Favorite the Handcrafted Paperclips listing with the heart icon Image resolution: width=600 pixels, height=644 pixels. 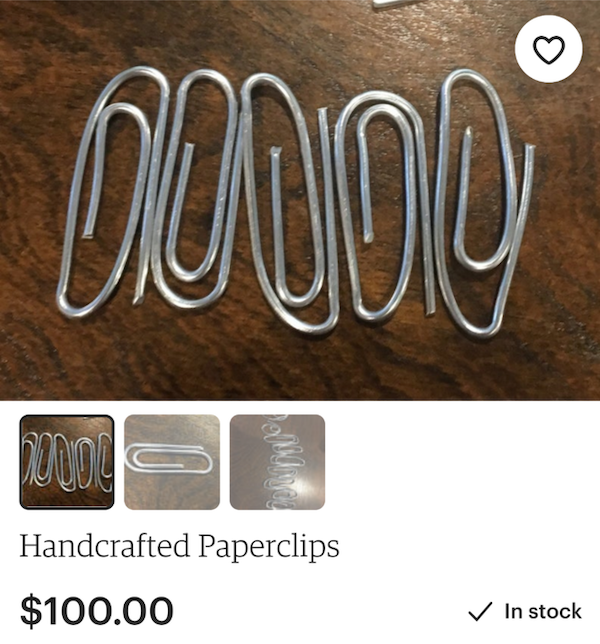(549, 49)
